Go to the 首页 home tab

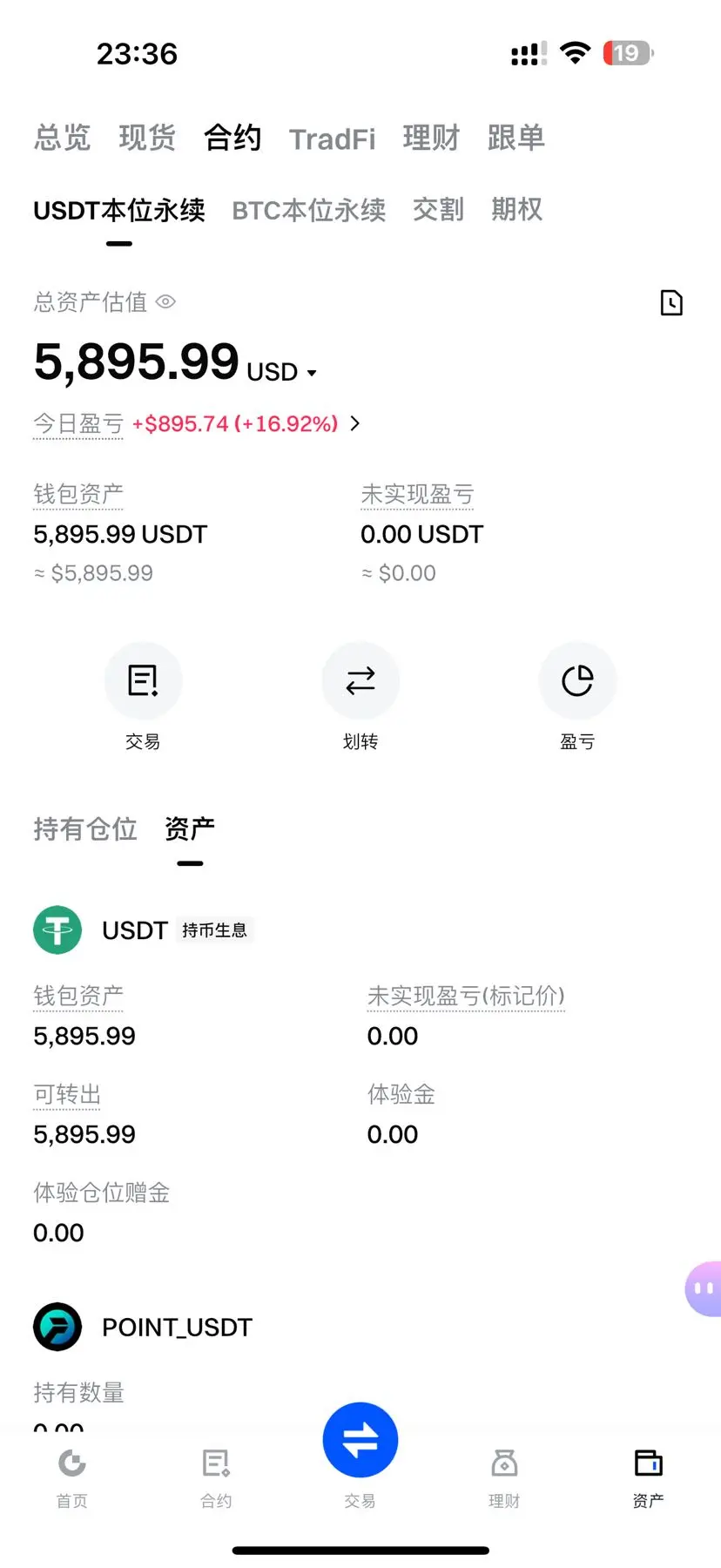coord(72,1477)
